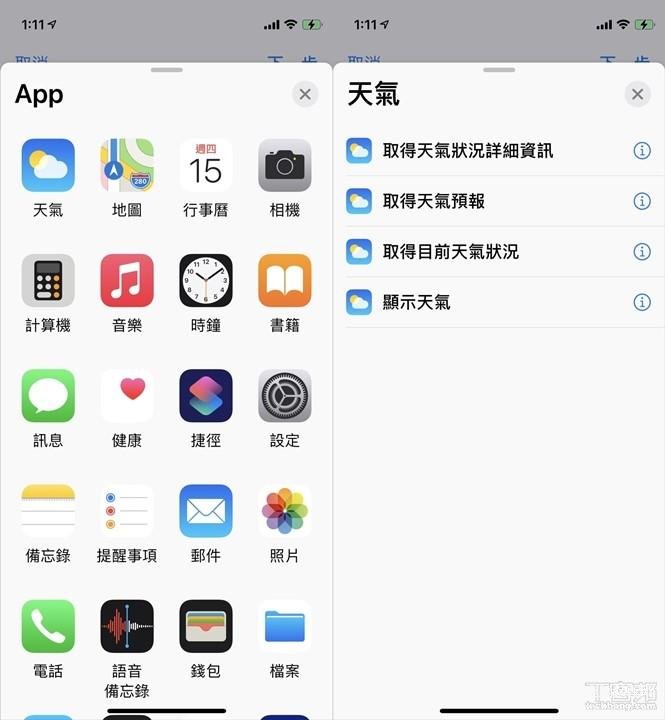Open 行事曆 app actions
Image resolution: width=665 pixels, height=720 pixels.
206,166
